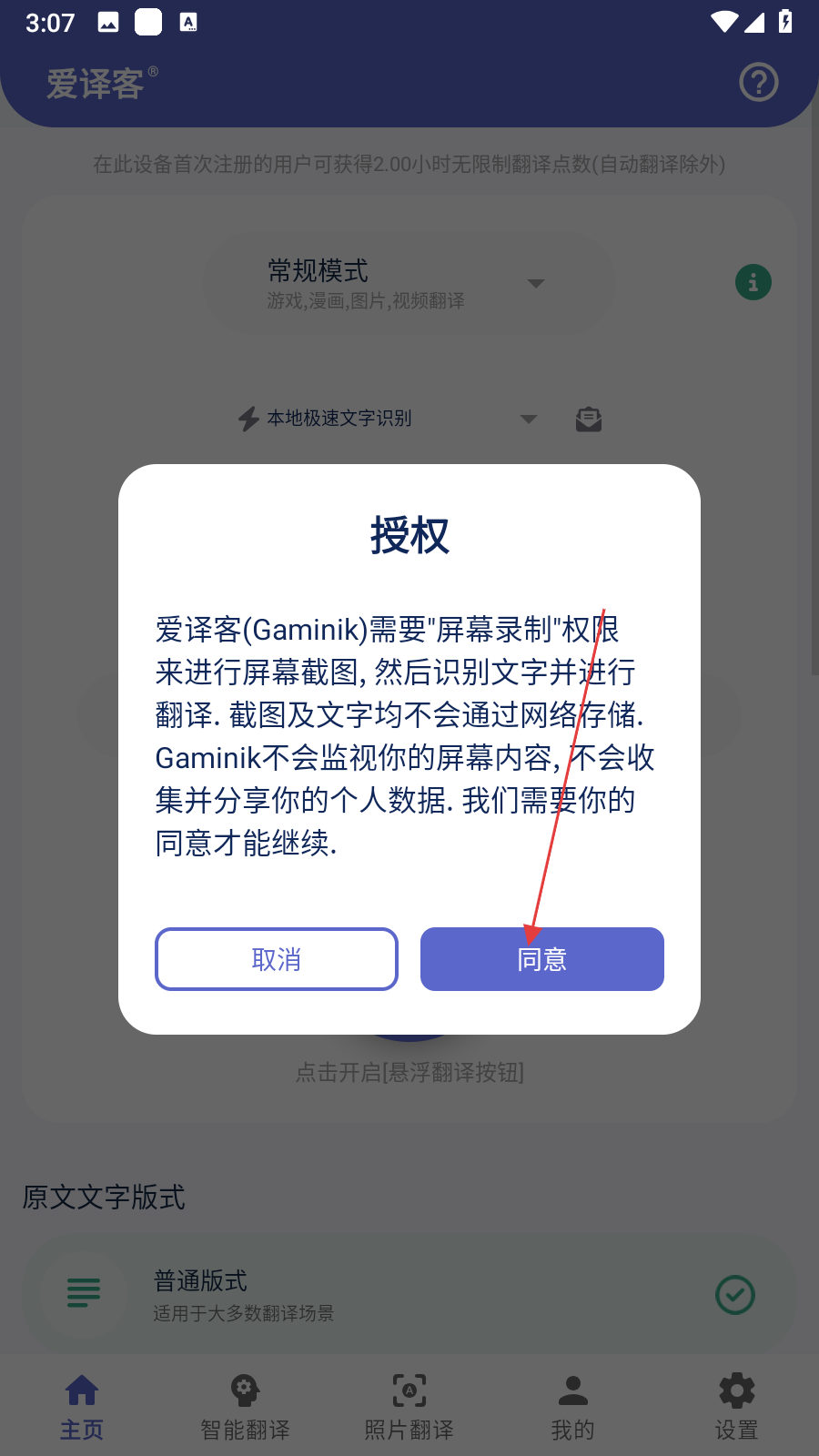This screenshot has height=1456, width=819.
Task: Switch to the 主页 tab
Action: (82, 1406)
